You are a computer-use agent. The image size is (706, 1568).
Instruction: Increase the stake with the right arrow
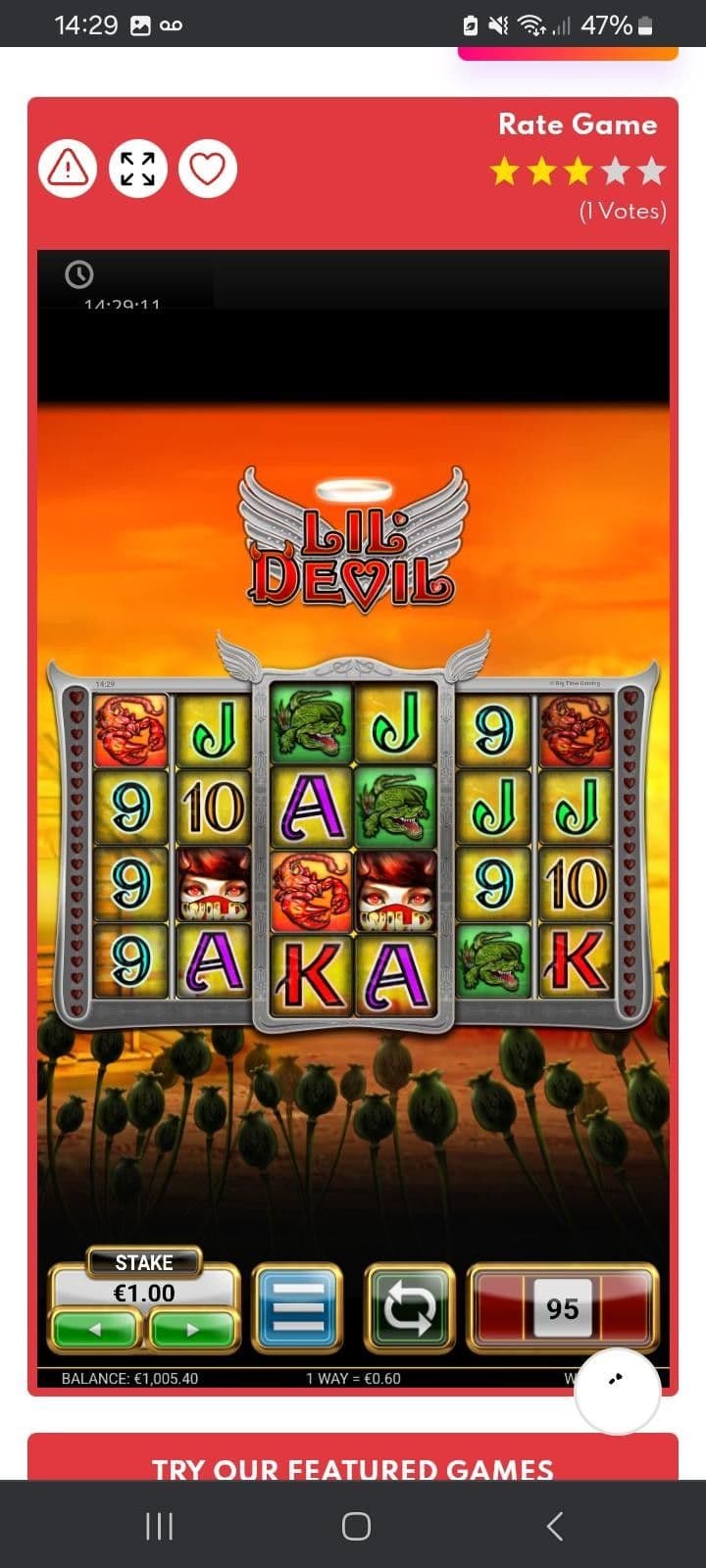(x=192, y=1330)
